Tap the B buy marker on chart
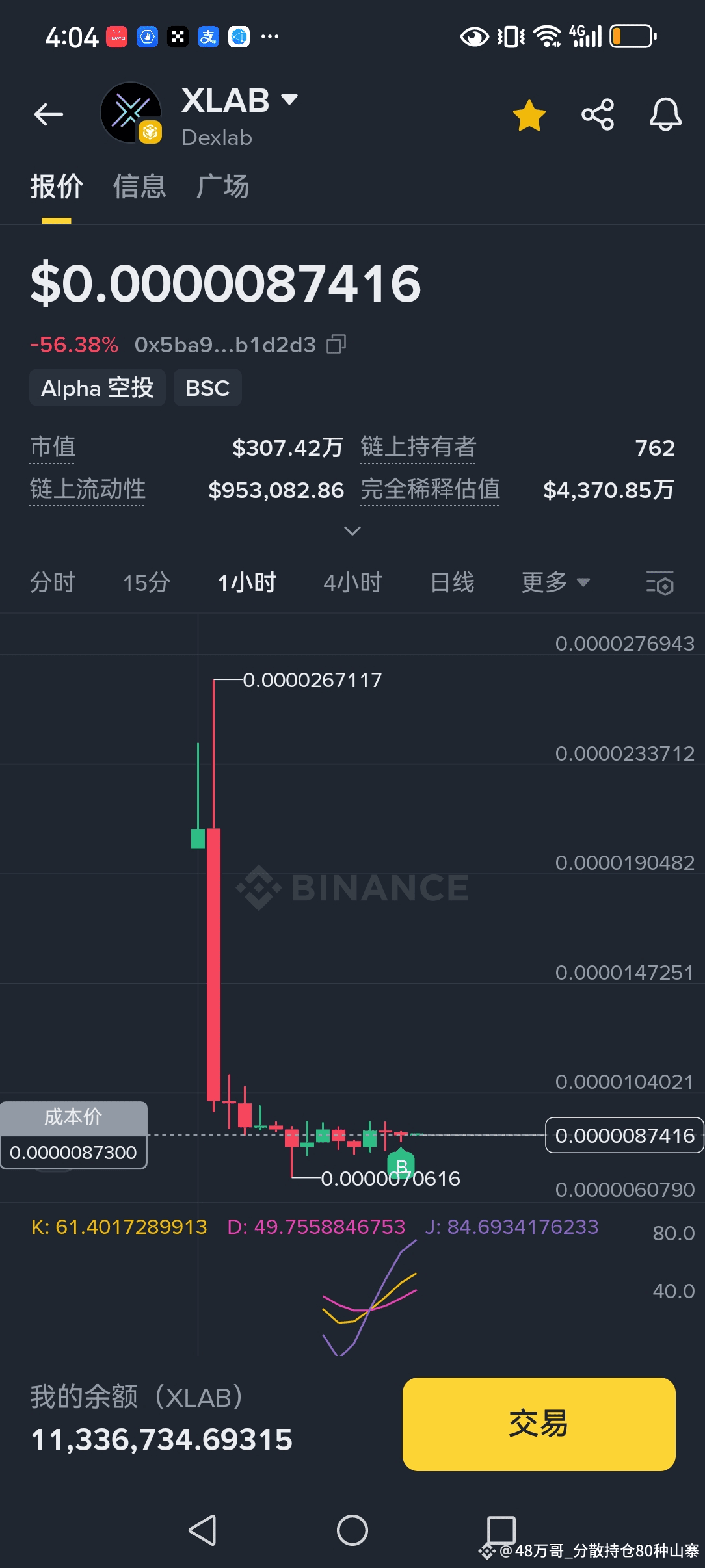The height and width of the screenshot is (1568, 705). click(401, 1167)
